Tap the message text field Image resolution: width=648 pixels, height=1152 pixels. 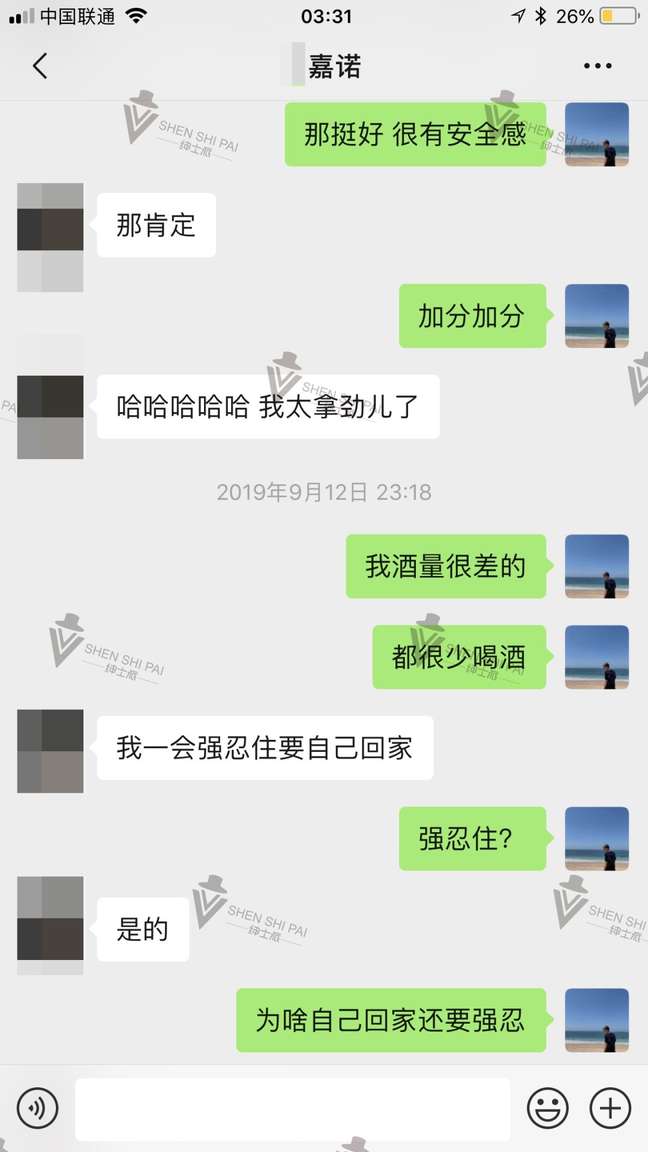coord(292,1108)
